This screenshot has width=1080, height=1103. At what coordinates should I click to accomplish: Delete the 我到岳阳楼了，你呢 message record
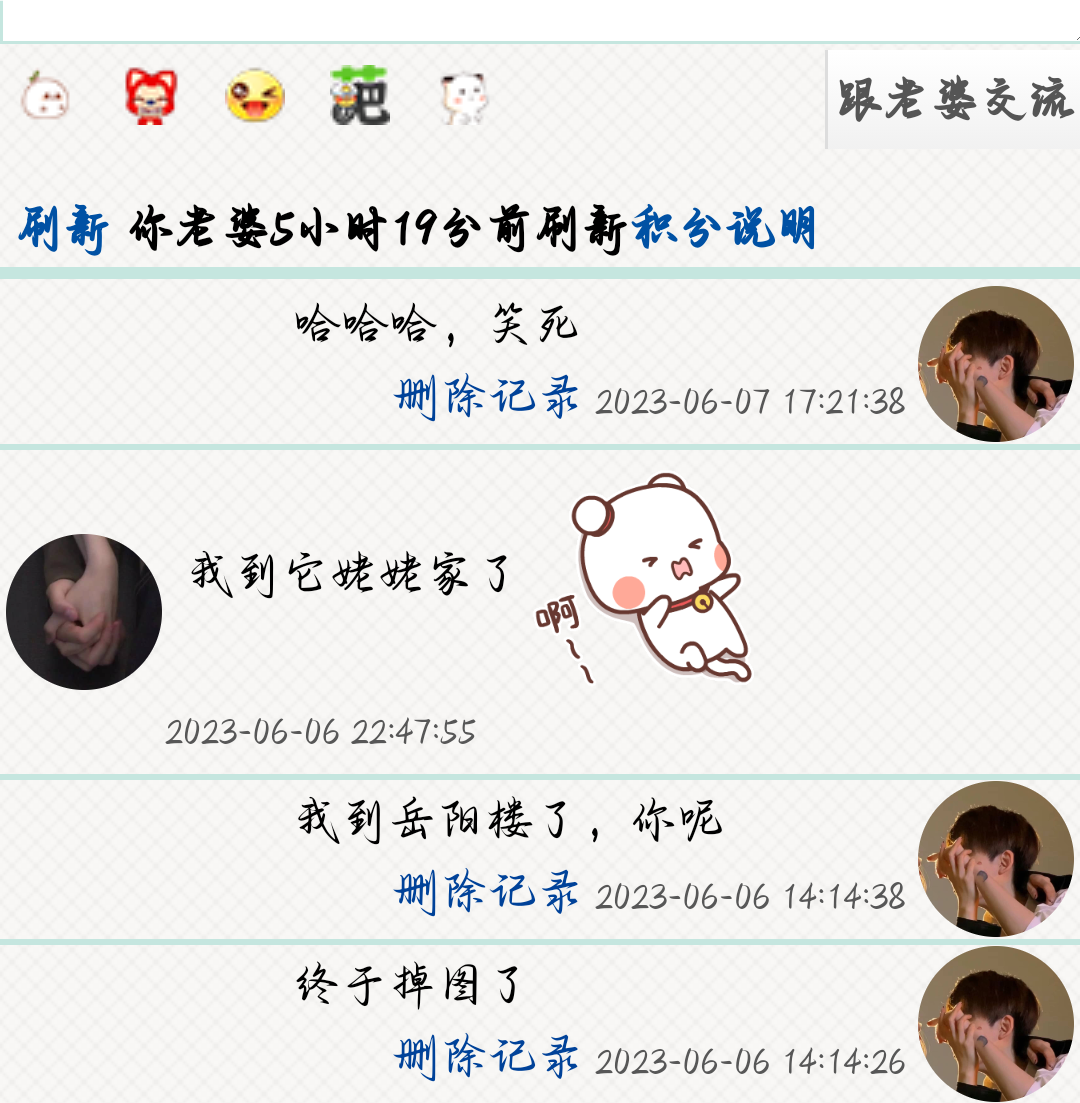point(487,891)
